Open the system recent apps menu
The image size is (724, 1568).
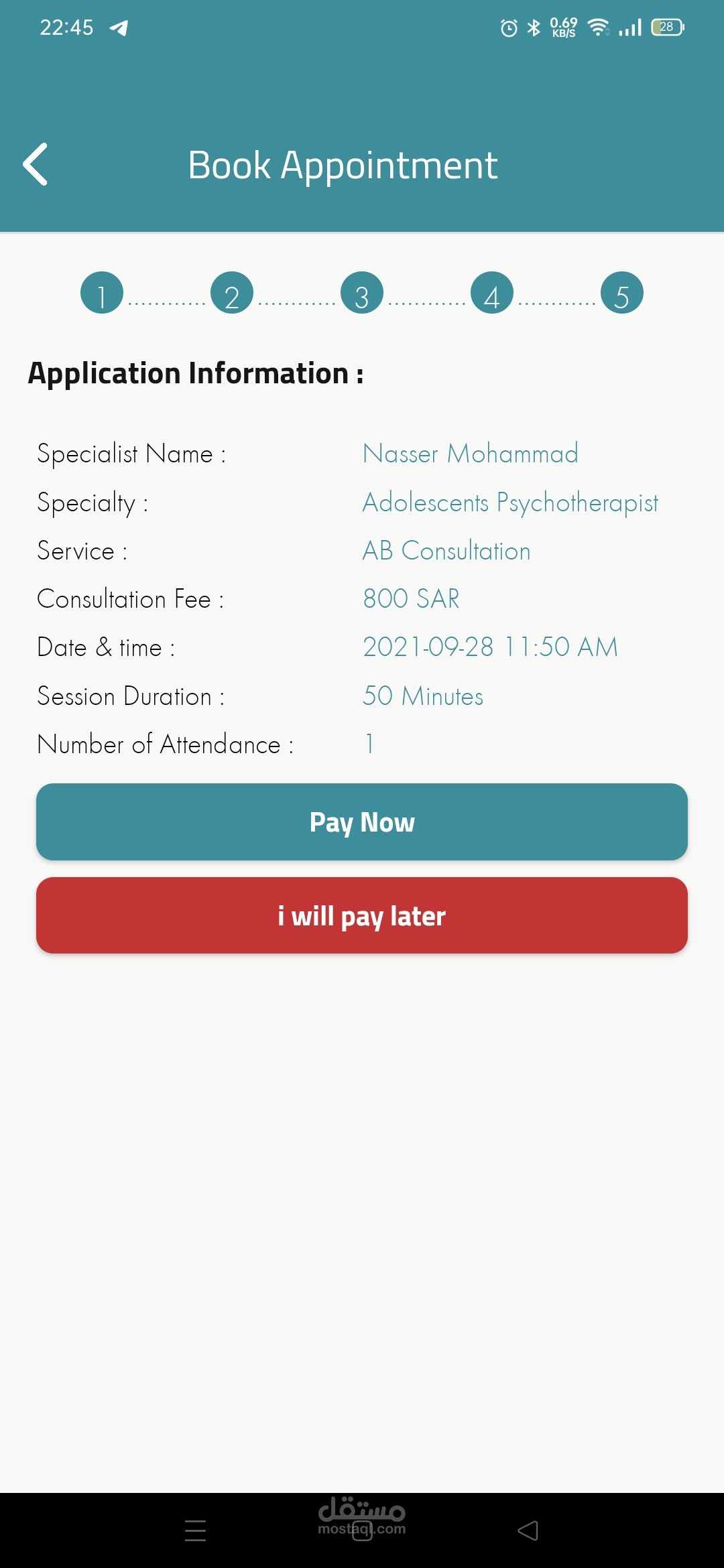pos(195,1530)
